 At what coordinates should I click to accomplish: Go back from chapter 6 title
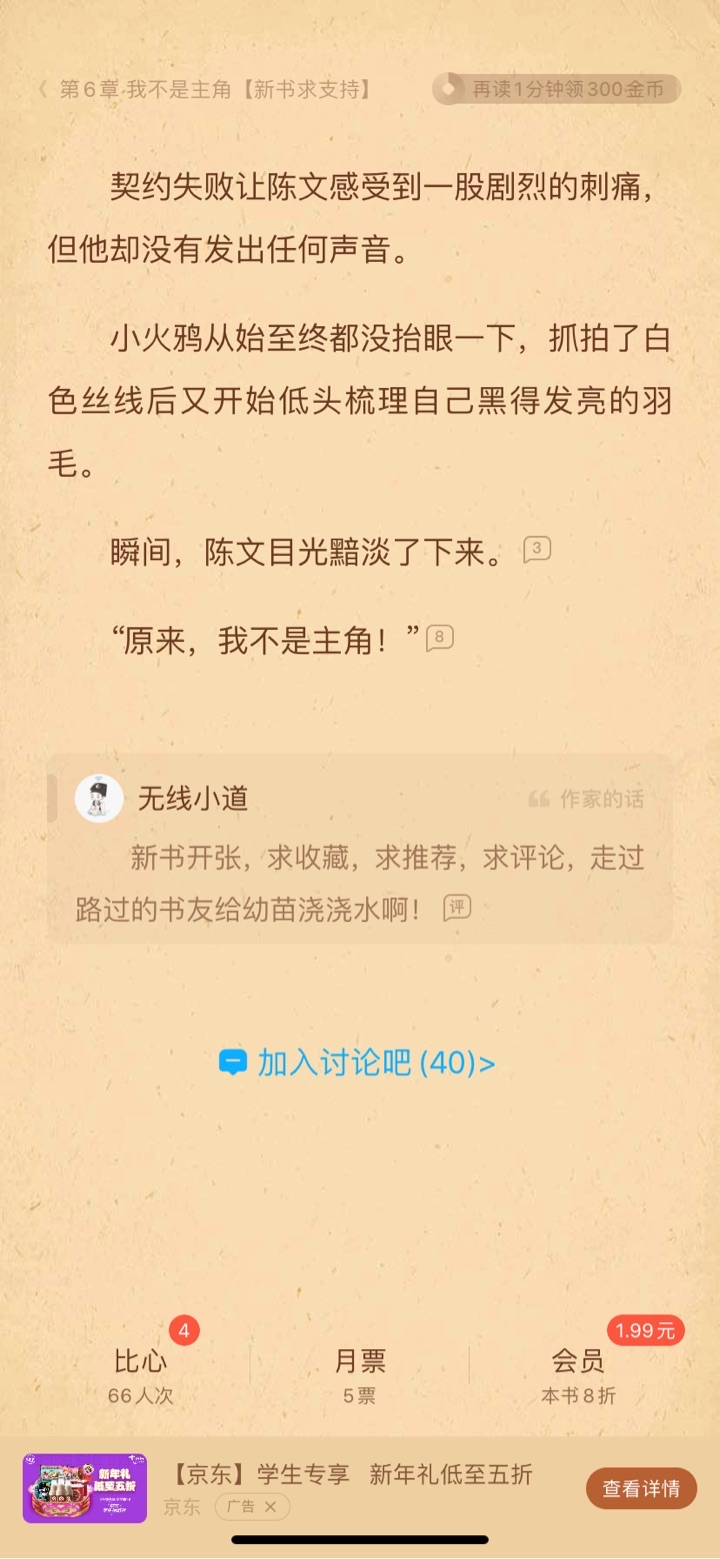click(43, 89)
